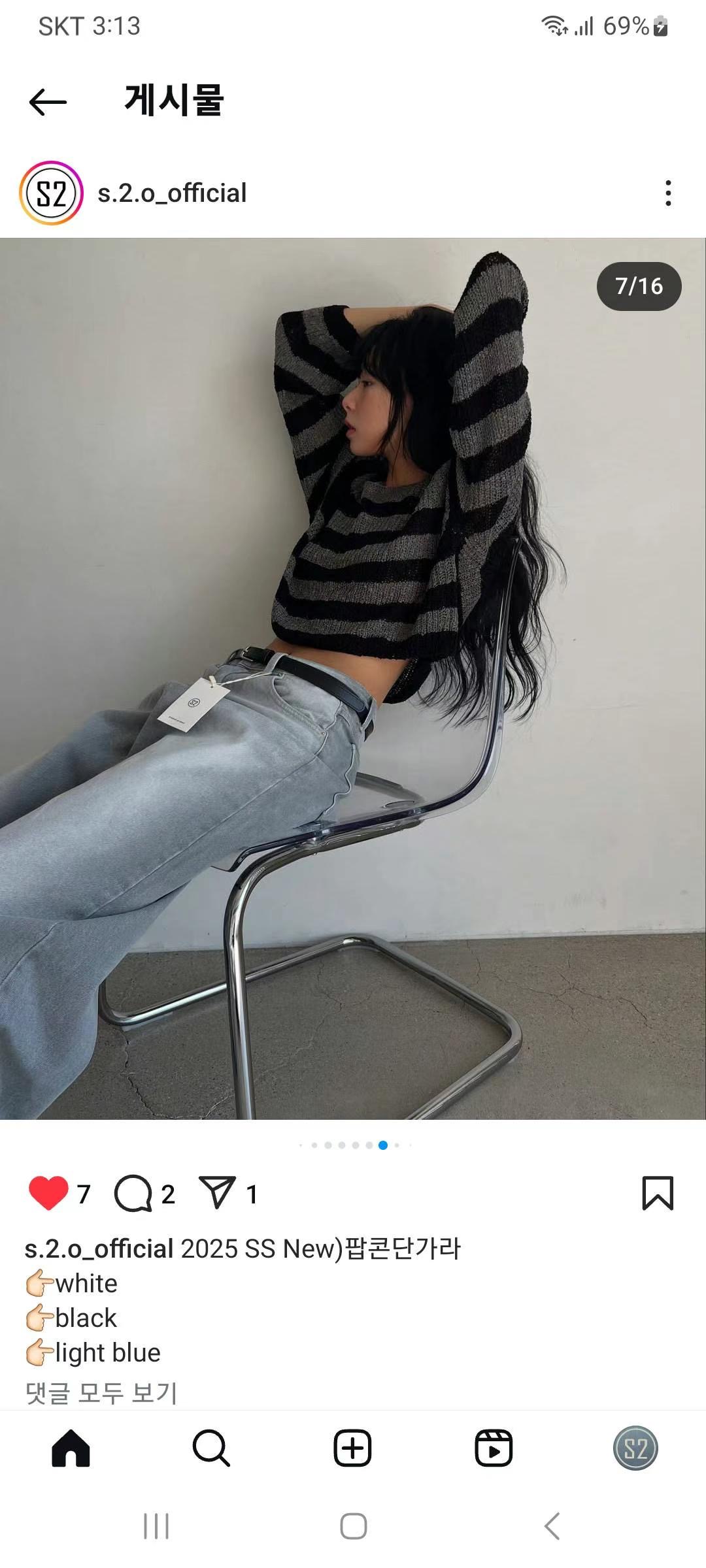Open s.2.o_official's profile picture story
The width and height of the screenshot is (706, 1568).
tap(52, 193)
